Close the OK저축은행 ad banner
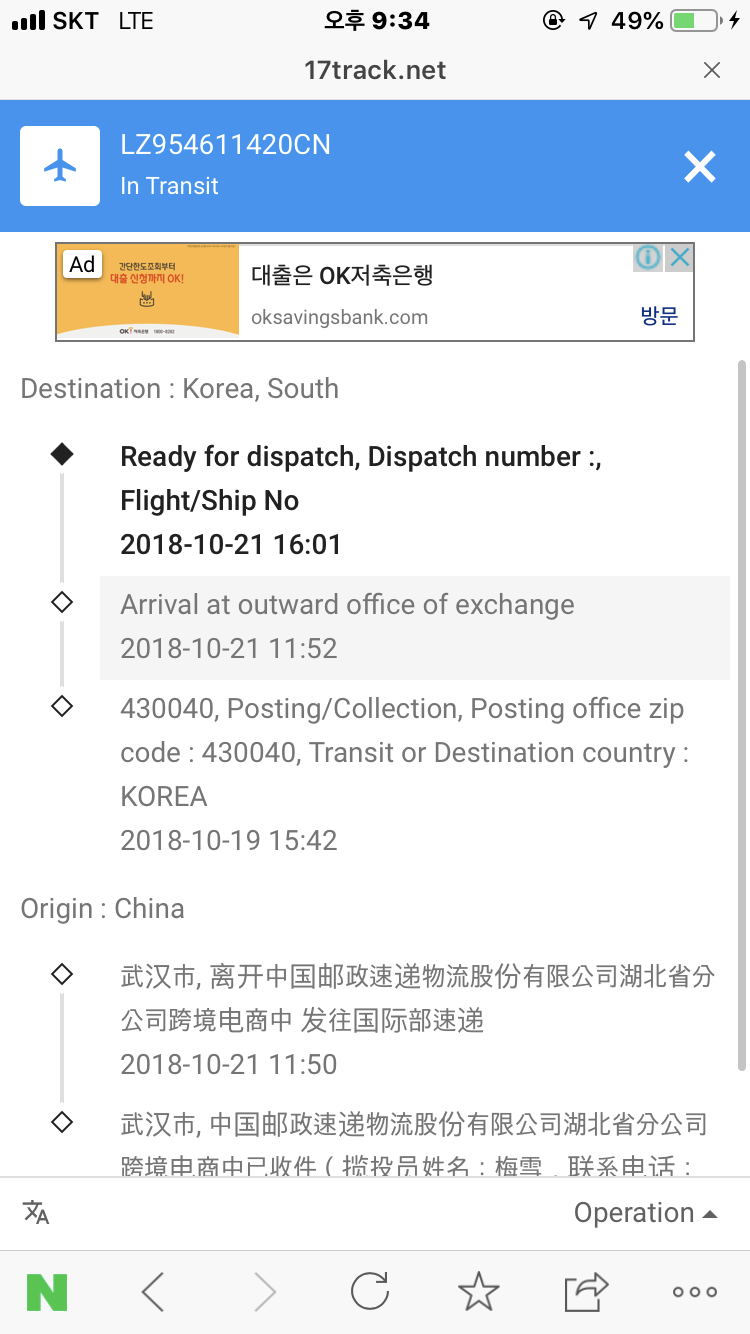The width and height of the screenshot is (750, 1334). coord(680,258)
